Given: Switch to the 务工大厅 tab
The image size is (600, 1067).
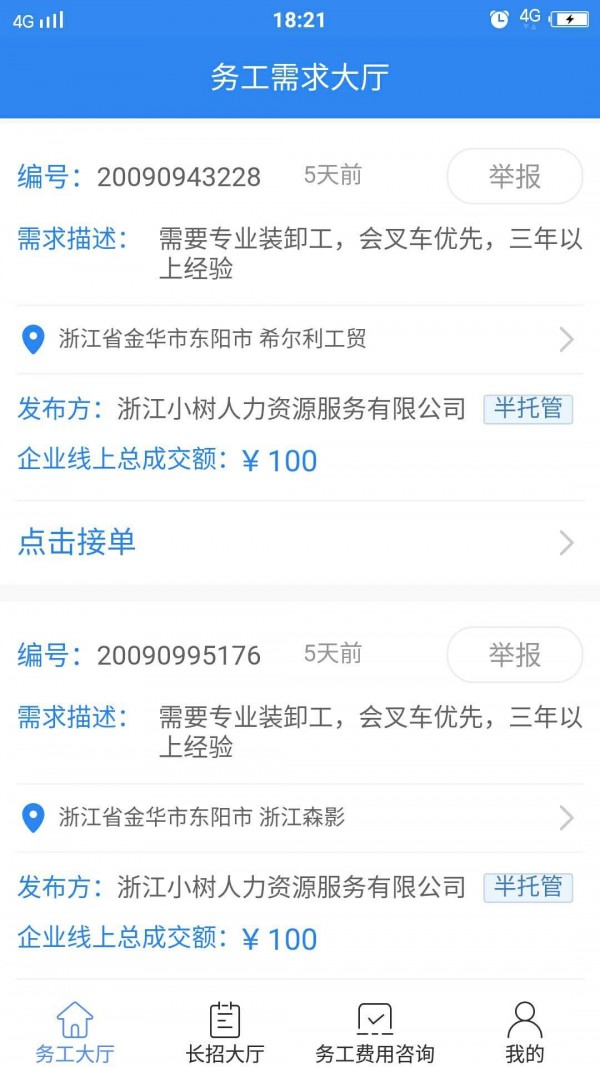Looking at the screenshot, I should tap(75, 1032).
